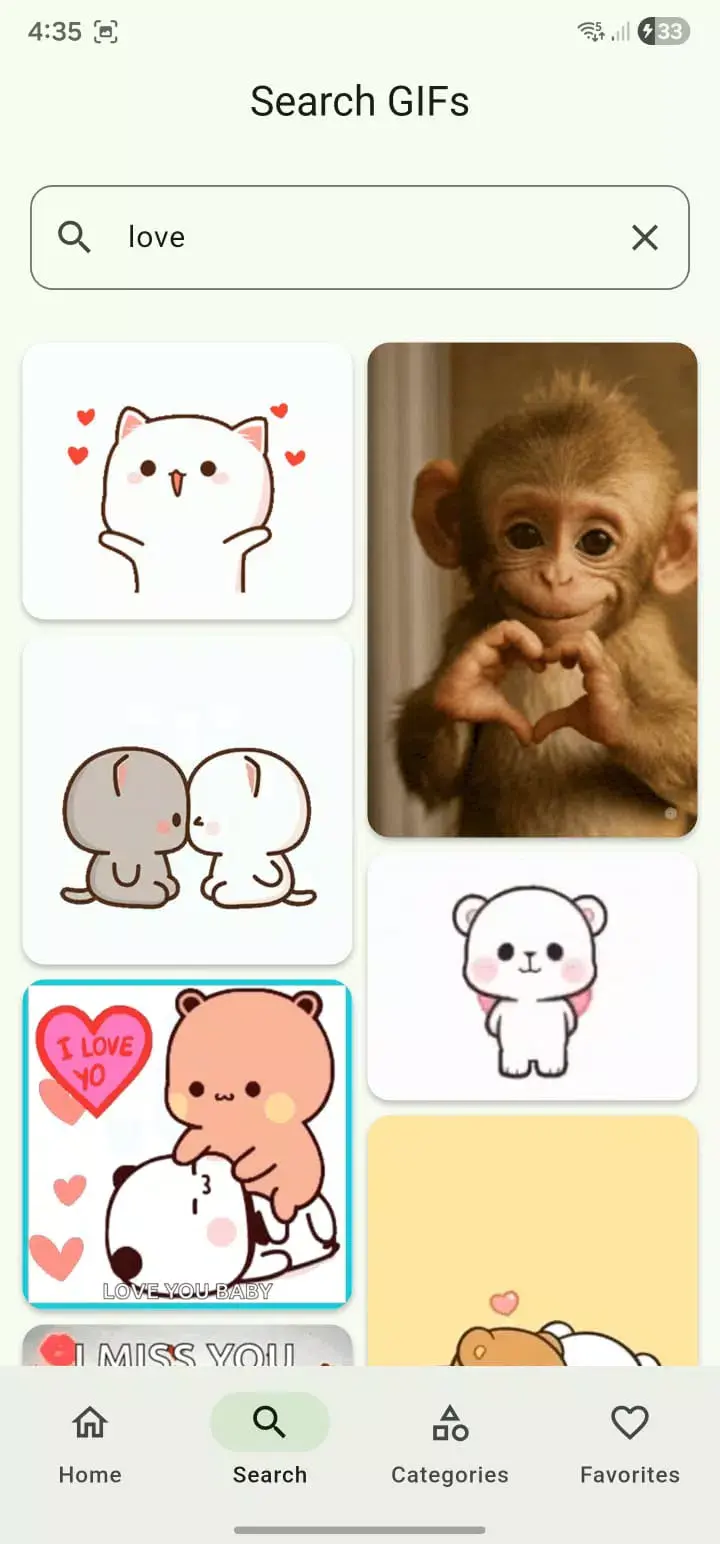View the kissing gray and white cats GIF
Image resolution: width=720 pixels, height=1544 pixels.
187,801
